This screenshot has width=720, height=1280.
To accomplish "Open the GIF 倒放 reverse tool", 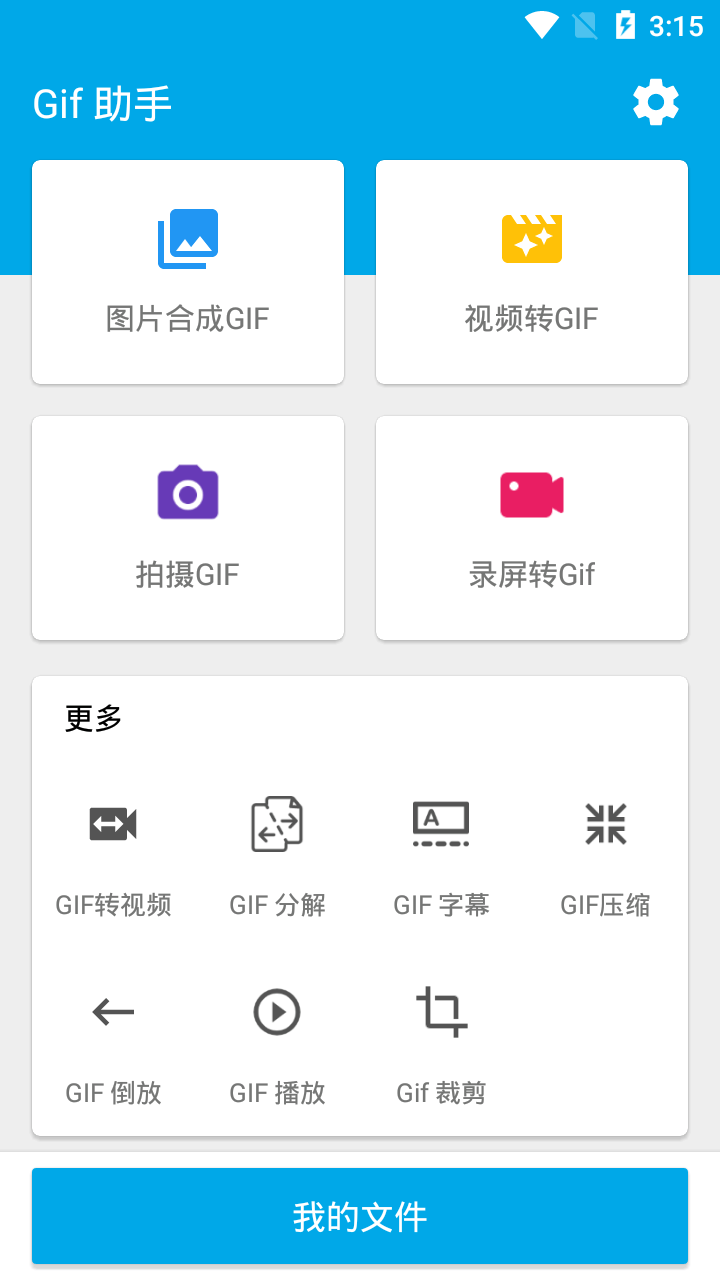I will tap(114, 1044).
